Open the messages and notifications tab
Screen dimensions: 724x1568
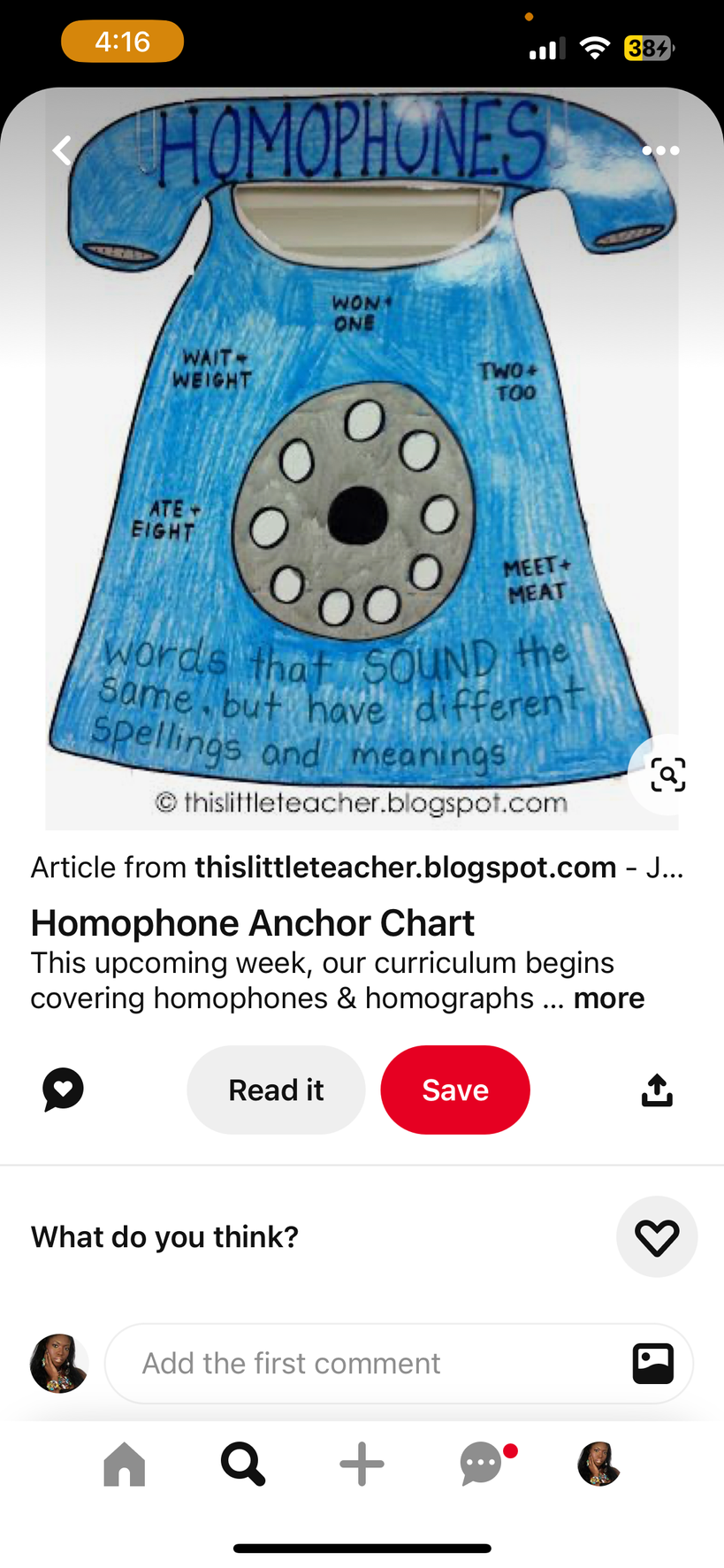click(x=482, y=1465)
